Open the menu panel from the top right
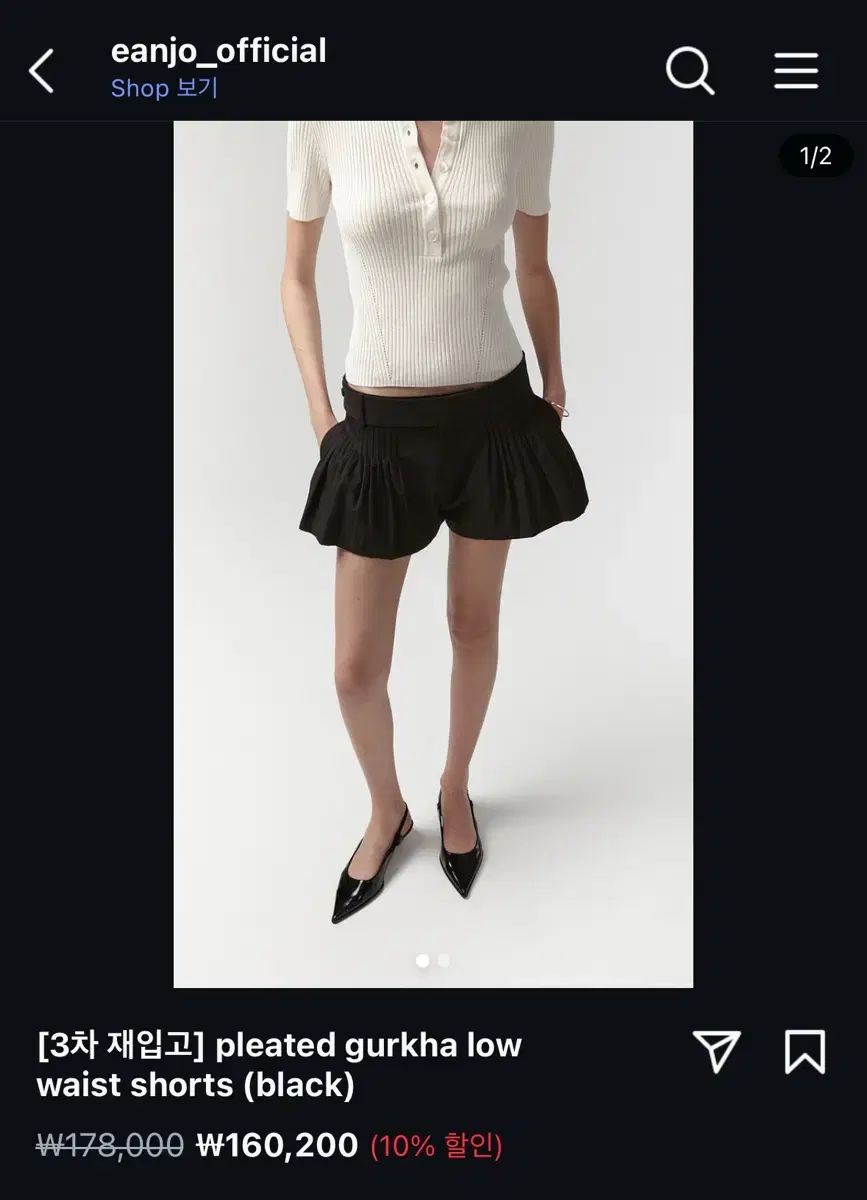The height and width of the screenshot is (1200, 867). pos(795,70)
